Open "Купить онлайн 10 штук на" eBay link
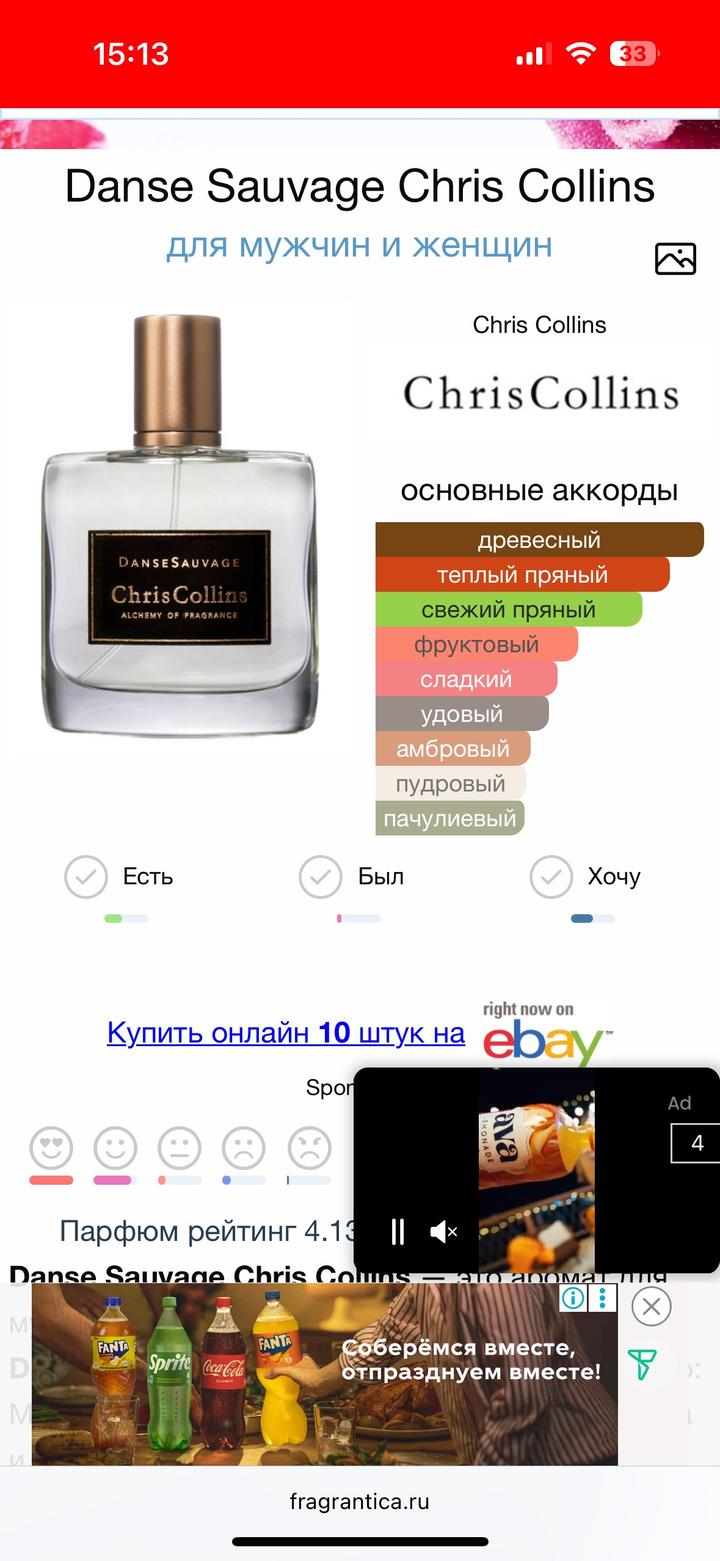The image size is (720, 1561). click(286, 1033)
